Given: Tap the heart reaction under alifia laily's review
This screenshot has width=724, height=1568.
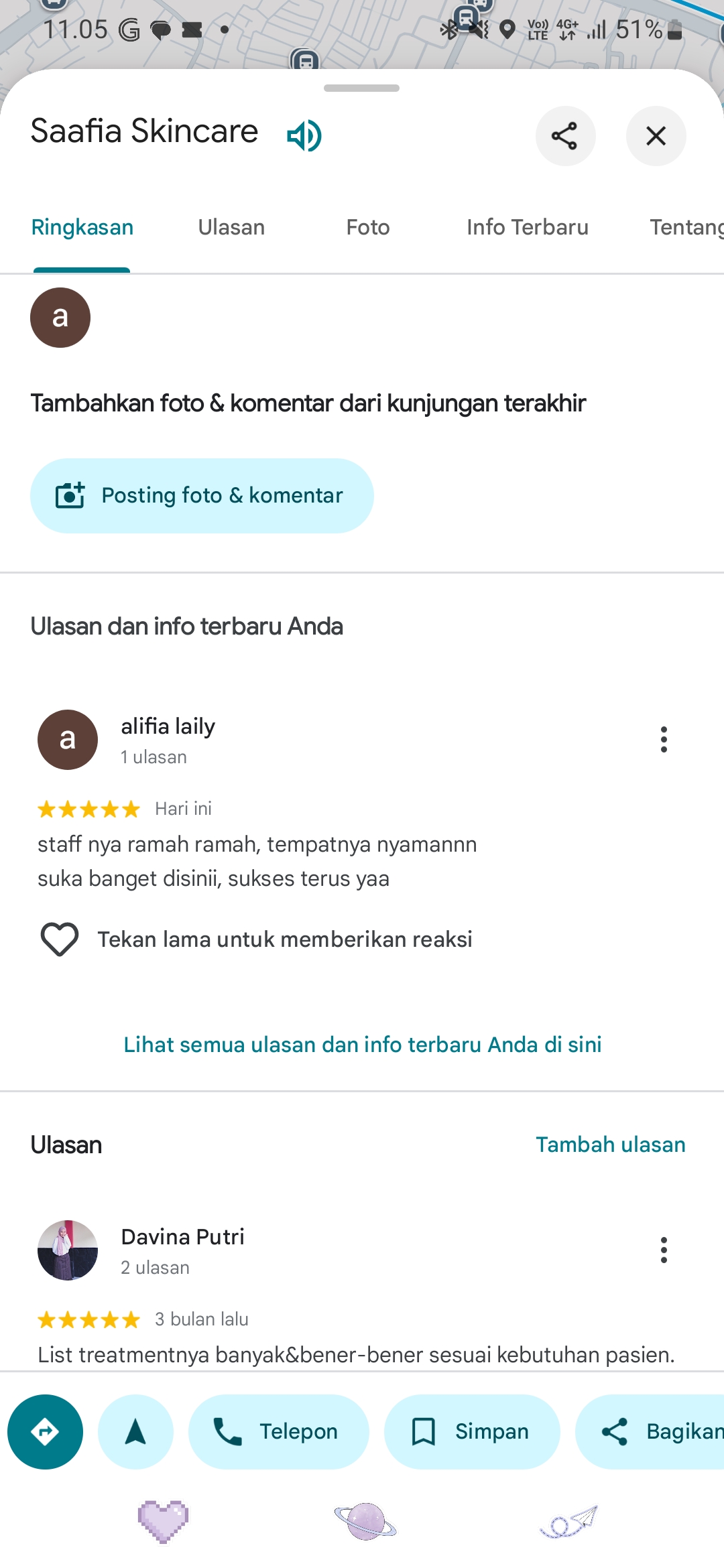Looking at the screenshot, I should pyautogui.click(x=60, y=939).
